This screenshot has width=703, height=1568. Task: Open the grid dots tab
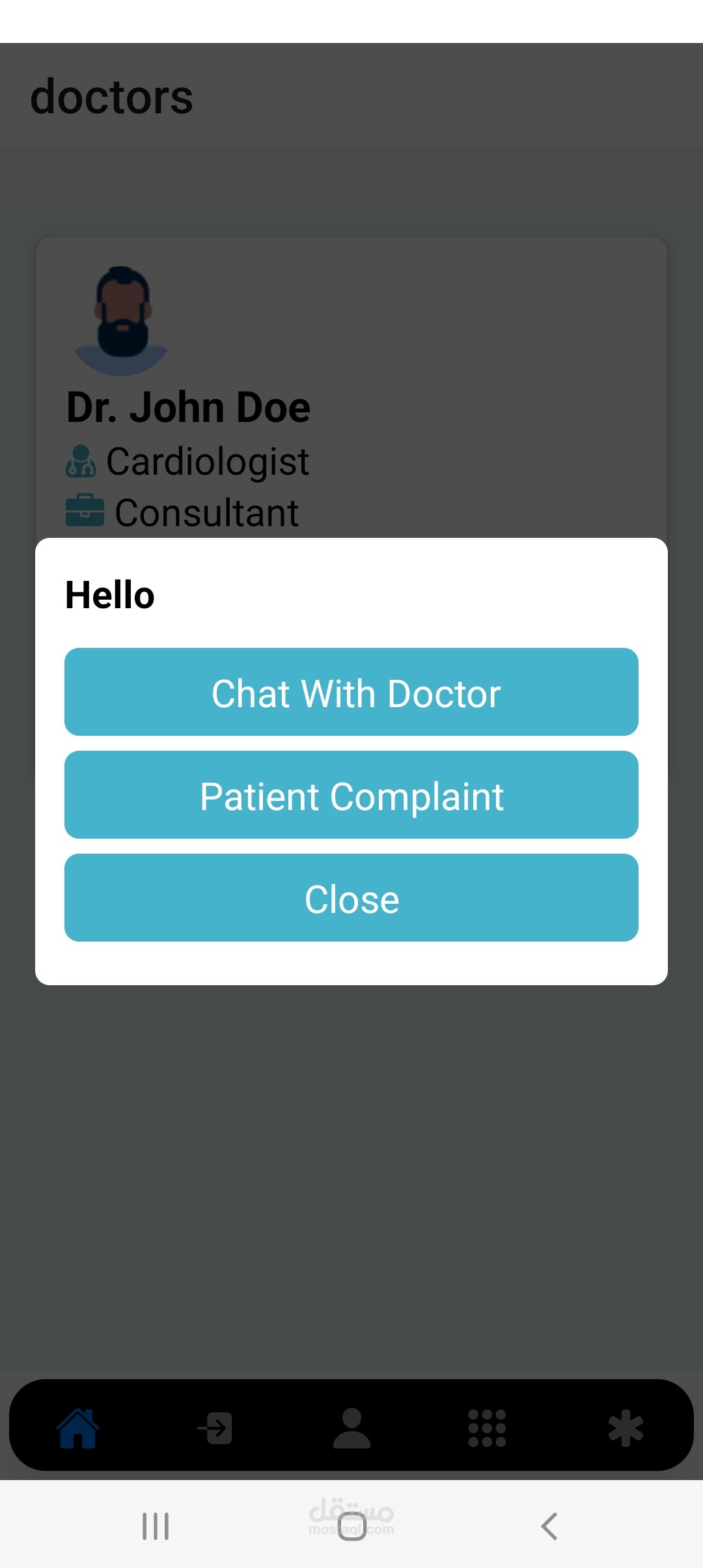coord(487,1428)
